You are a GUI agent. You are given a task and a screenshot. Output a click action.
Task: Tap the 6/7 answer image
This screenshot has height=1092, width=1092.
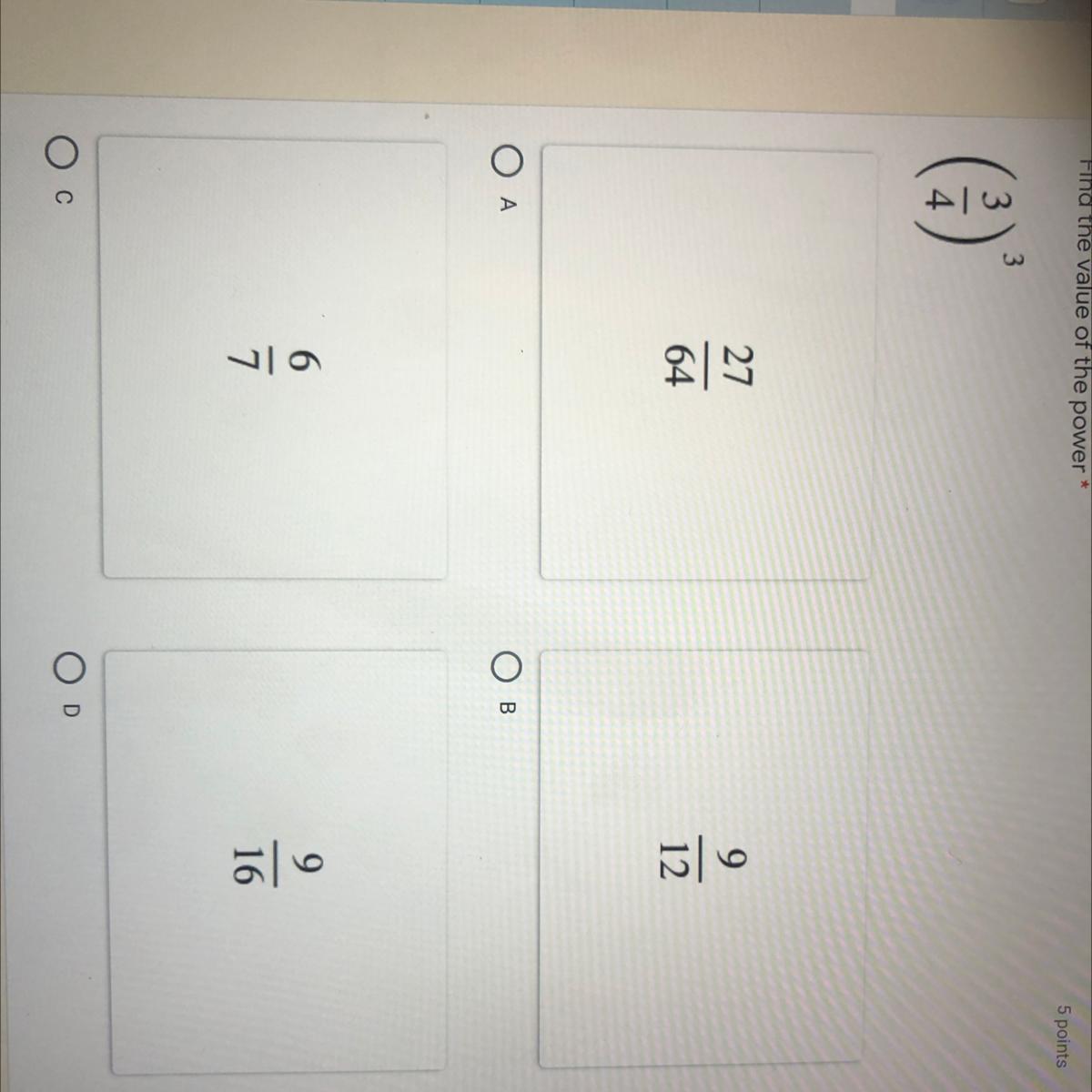tap(274, 361)
